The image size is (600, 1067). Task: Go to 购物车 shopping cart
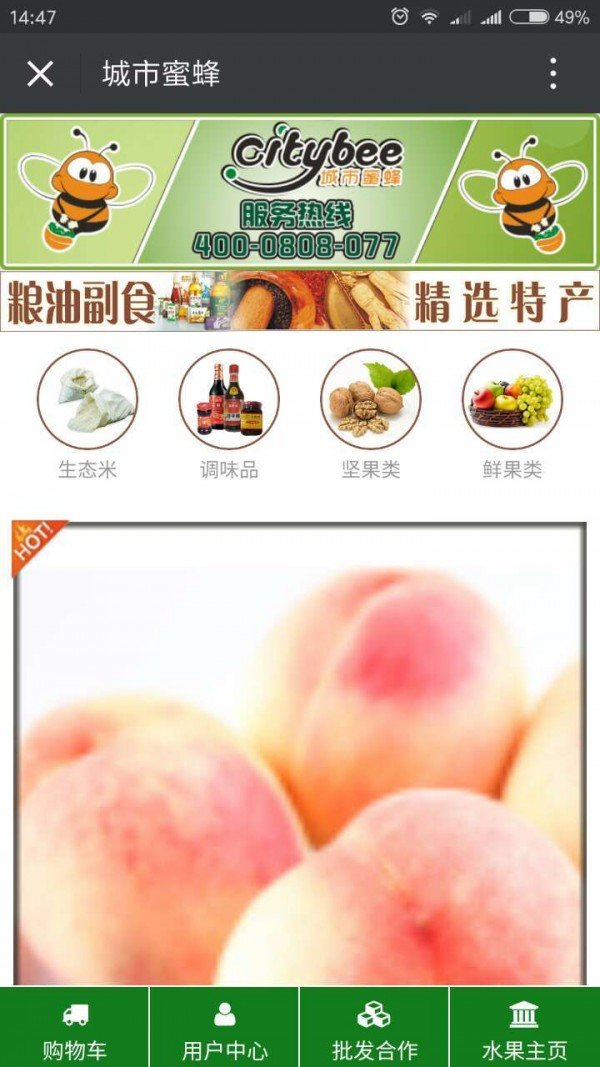tap(75, 1028)
